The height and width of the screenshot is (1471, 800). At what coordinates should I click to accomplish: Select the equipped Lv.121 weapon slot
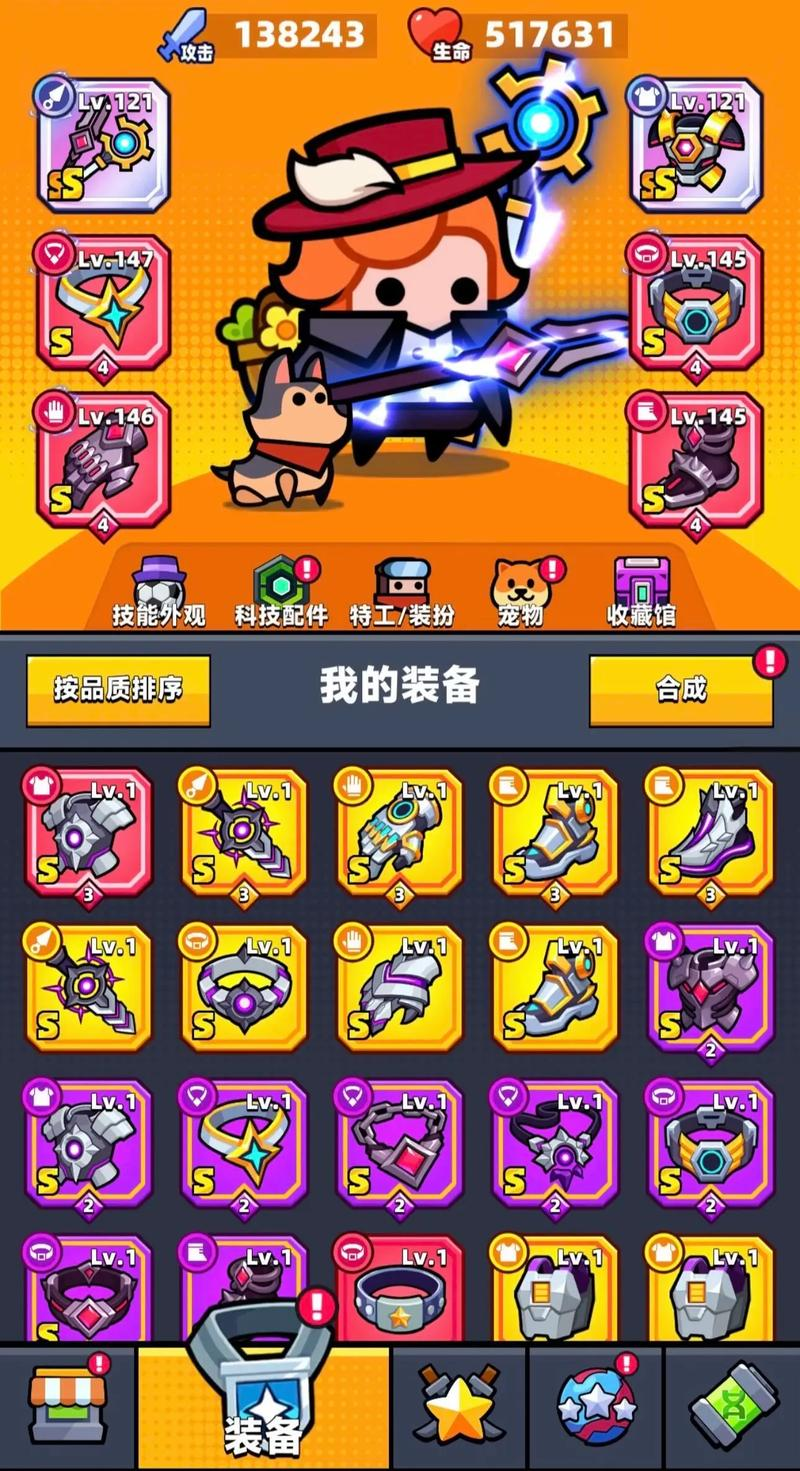[x=103, y=146]
